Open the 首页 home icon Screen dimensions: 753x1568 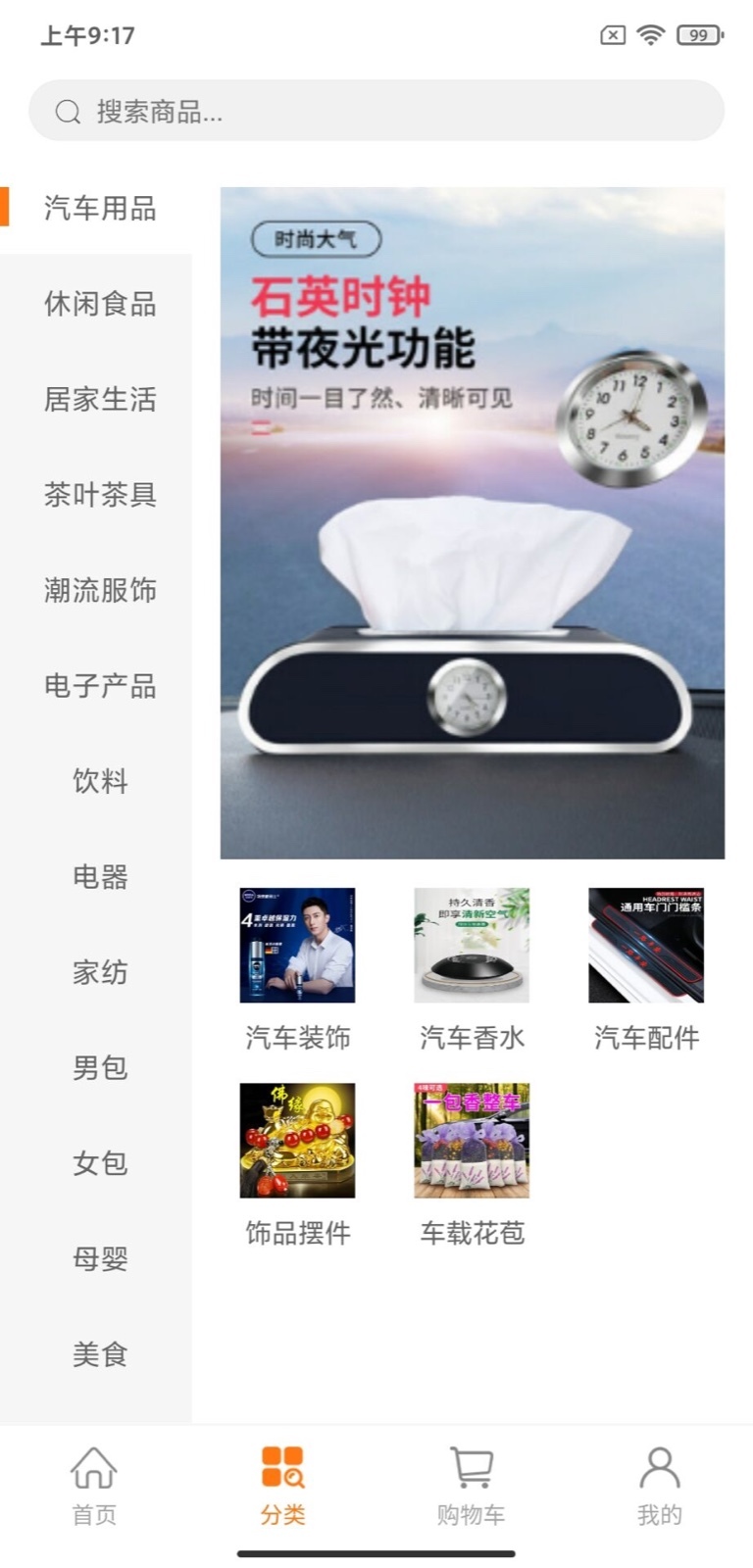(x=93, y=1470)
